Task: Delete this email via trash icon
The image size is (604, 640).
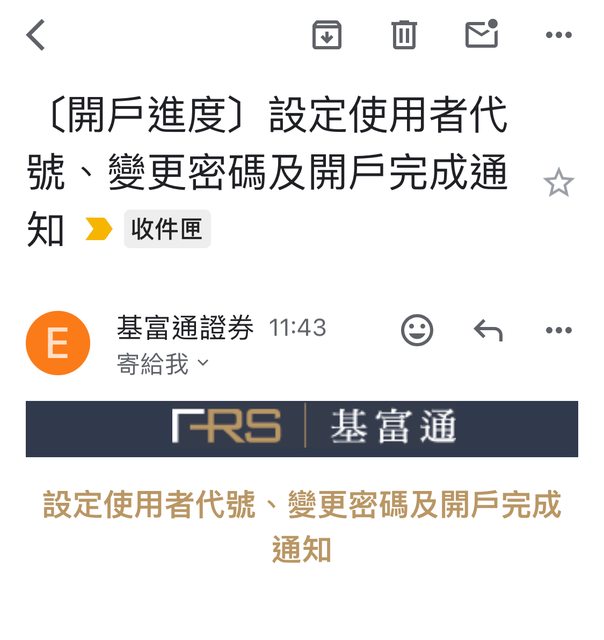Action: click(x=404, y=36)
